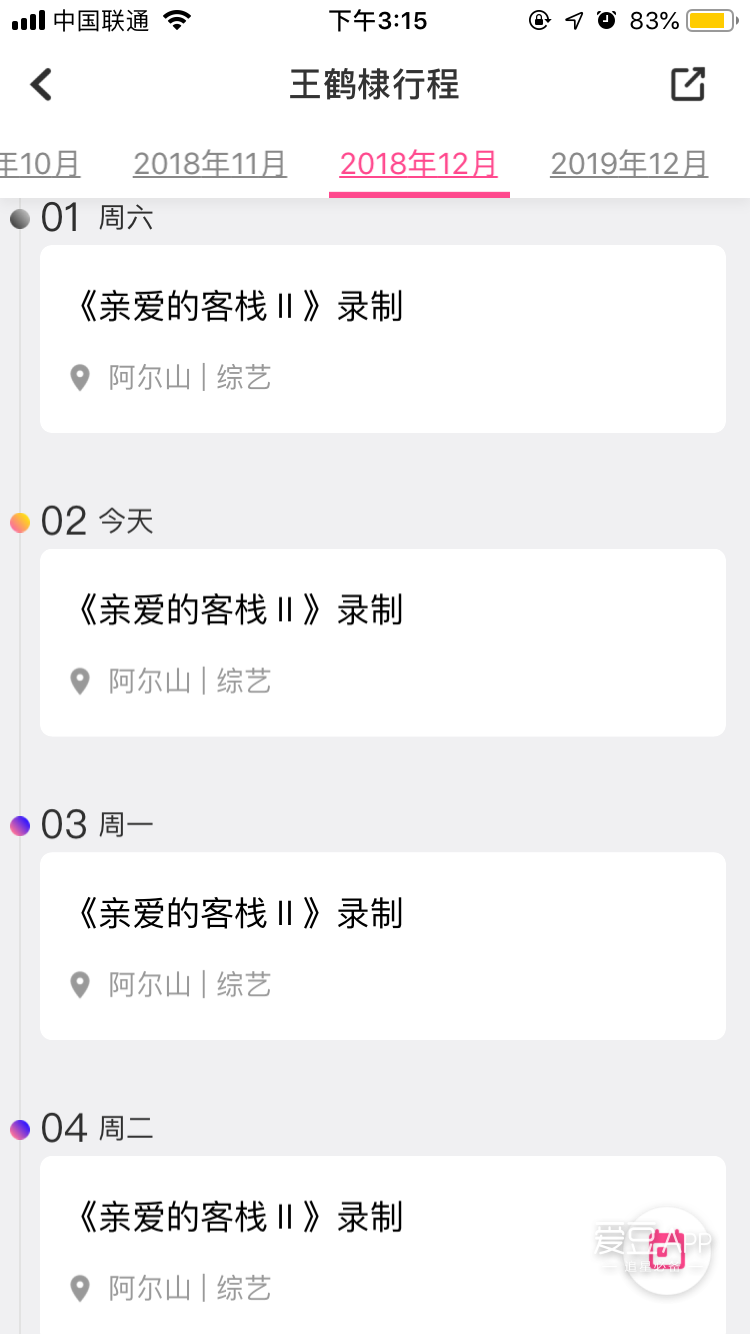The image size is (750, 1334).
Task: Share this schedule via the share icon
Action: pos(688,84)
